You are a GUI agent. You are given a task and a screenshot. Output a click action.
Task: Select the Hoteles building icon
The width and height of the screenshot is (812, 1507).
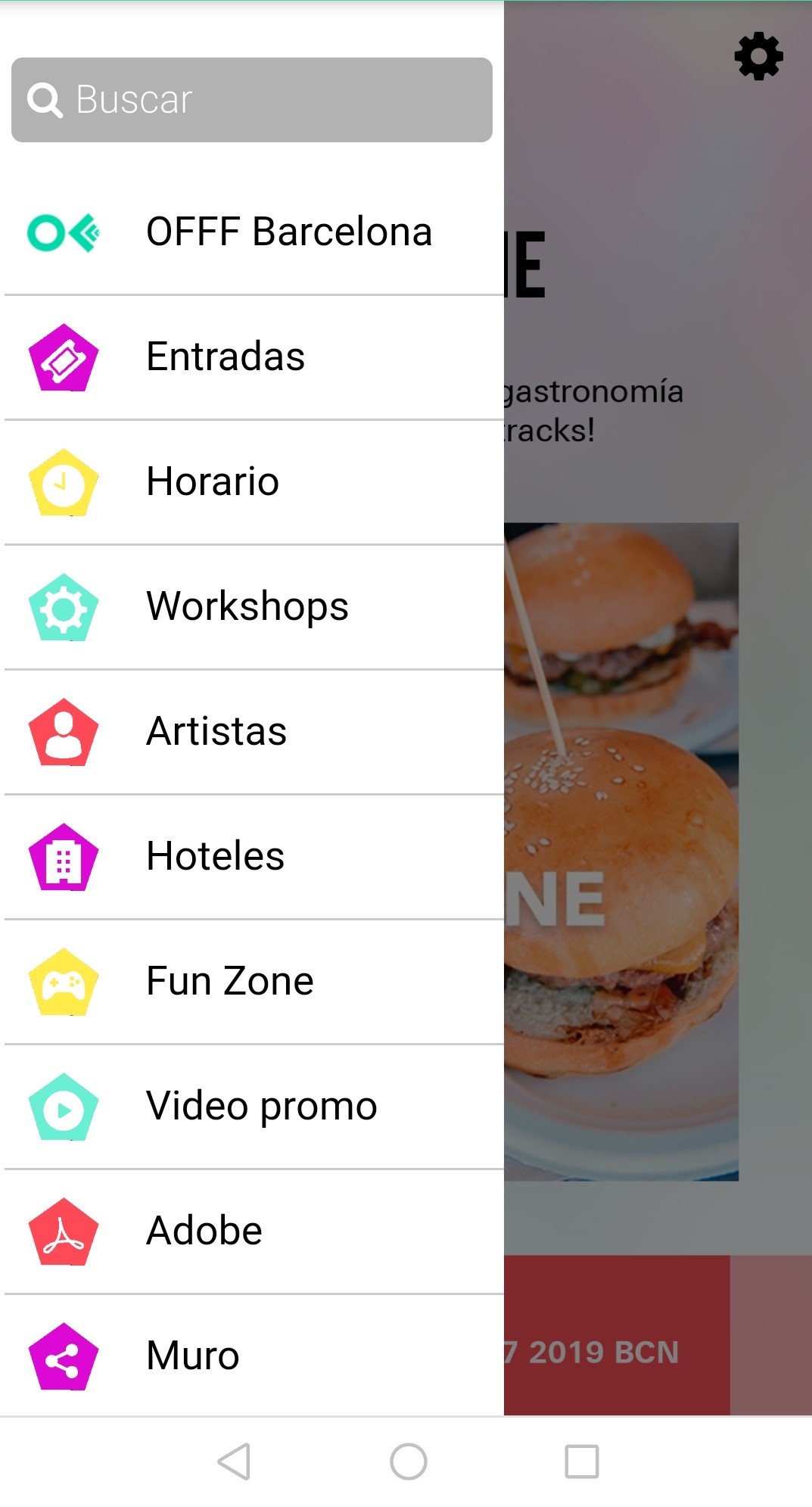[64, 855]
